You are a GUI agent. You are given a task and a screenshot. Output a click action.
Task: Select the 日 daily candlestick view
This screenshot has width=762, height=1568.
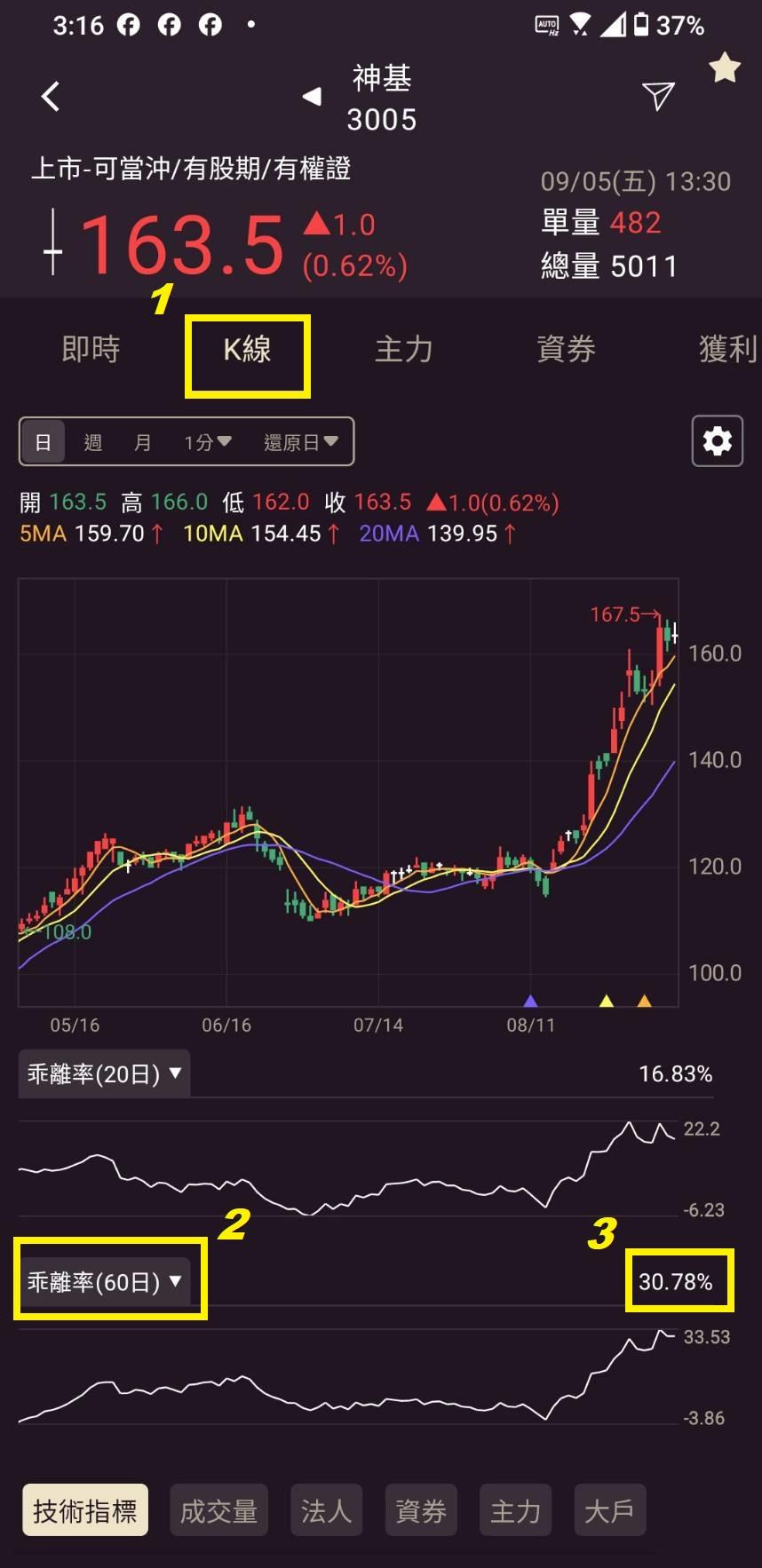42,440
